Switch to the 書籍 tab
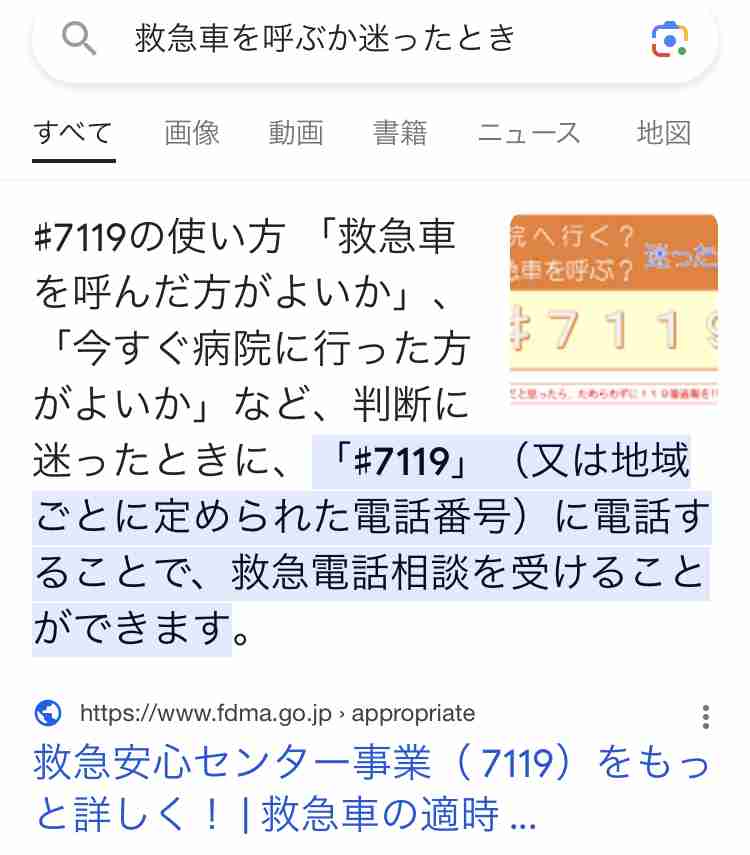This screenshot has height=855, width=750. 400,132
